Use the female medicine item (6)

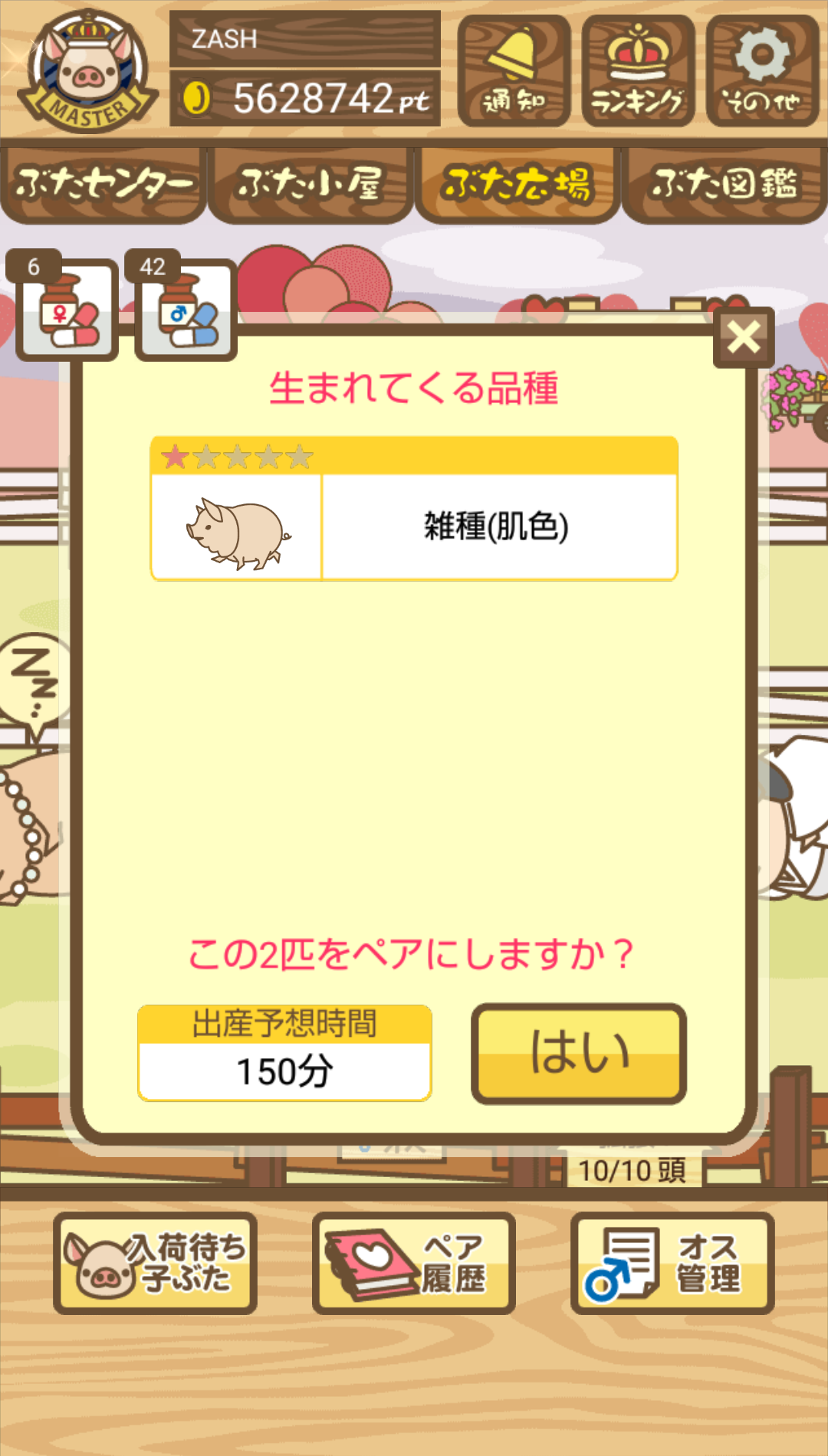point(66,307)
